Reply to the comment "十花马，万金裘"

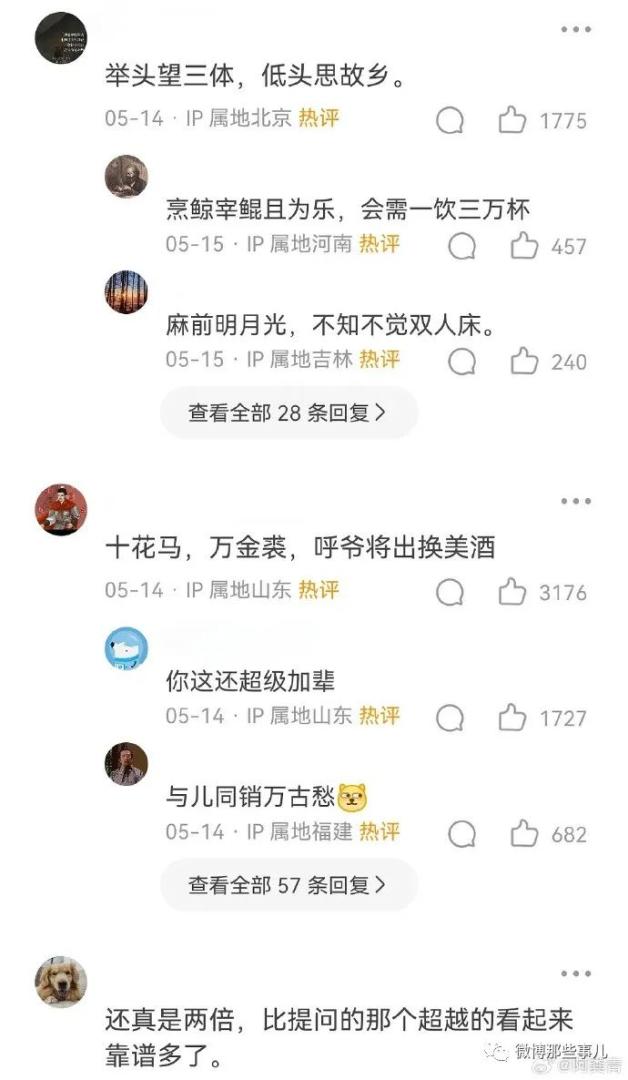click(450, 592)
